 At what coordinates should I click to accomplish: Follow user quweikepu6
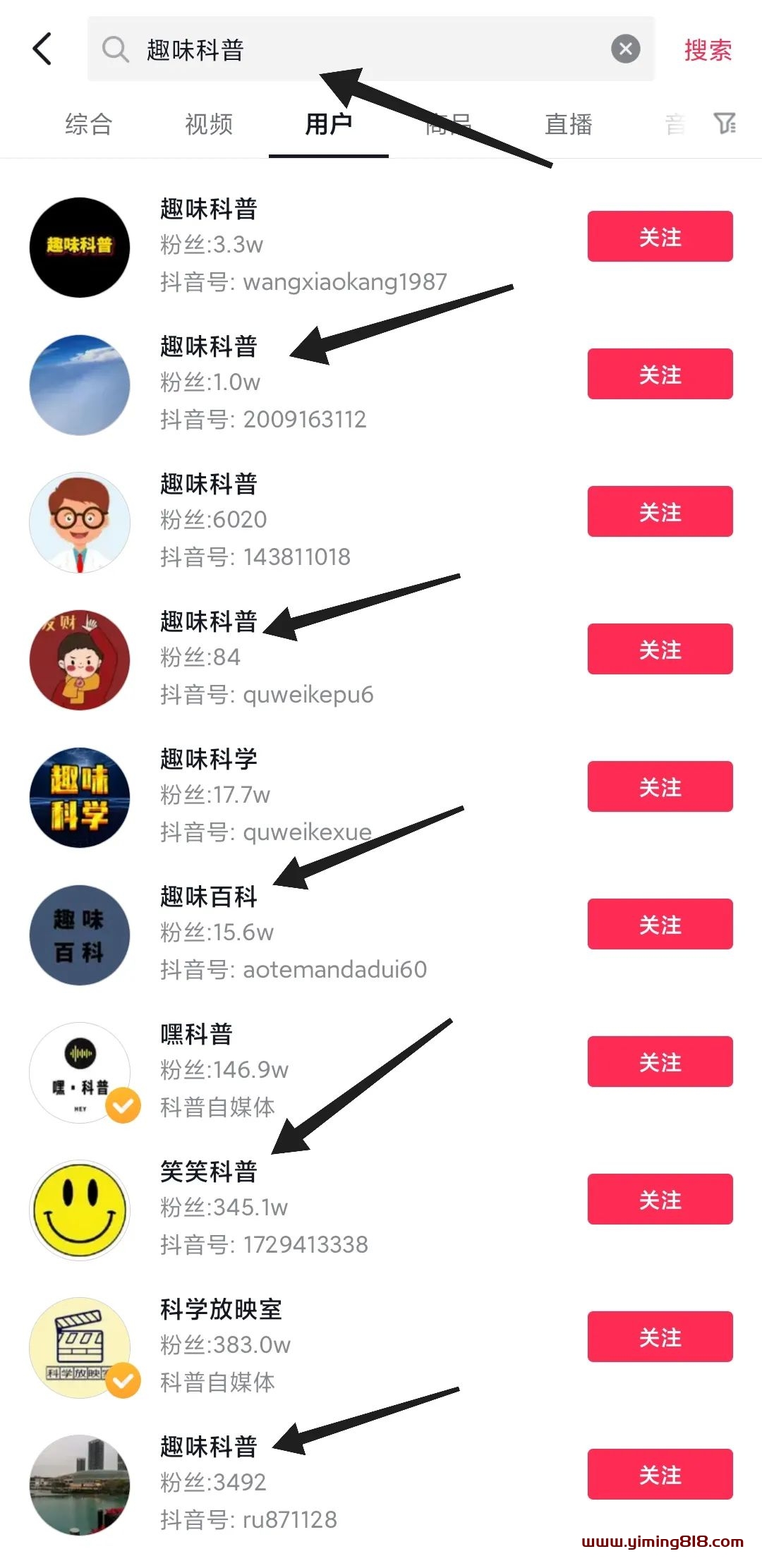[660, 649]
